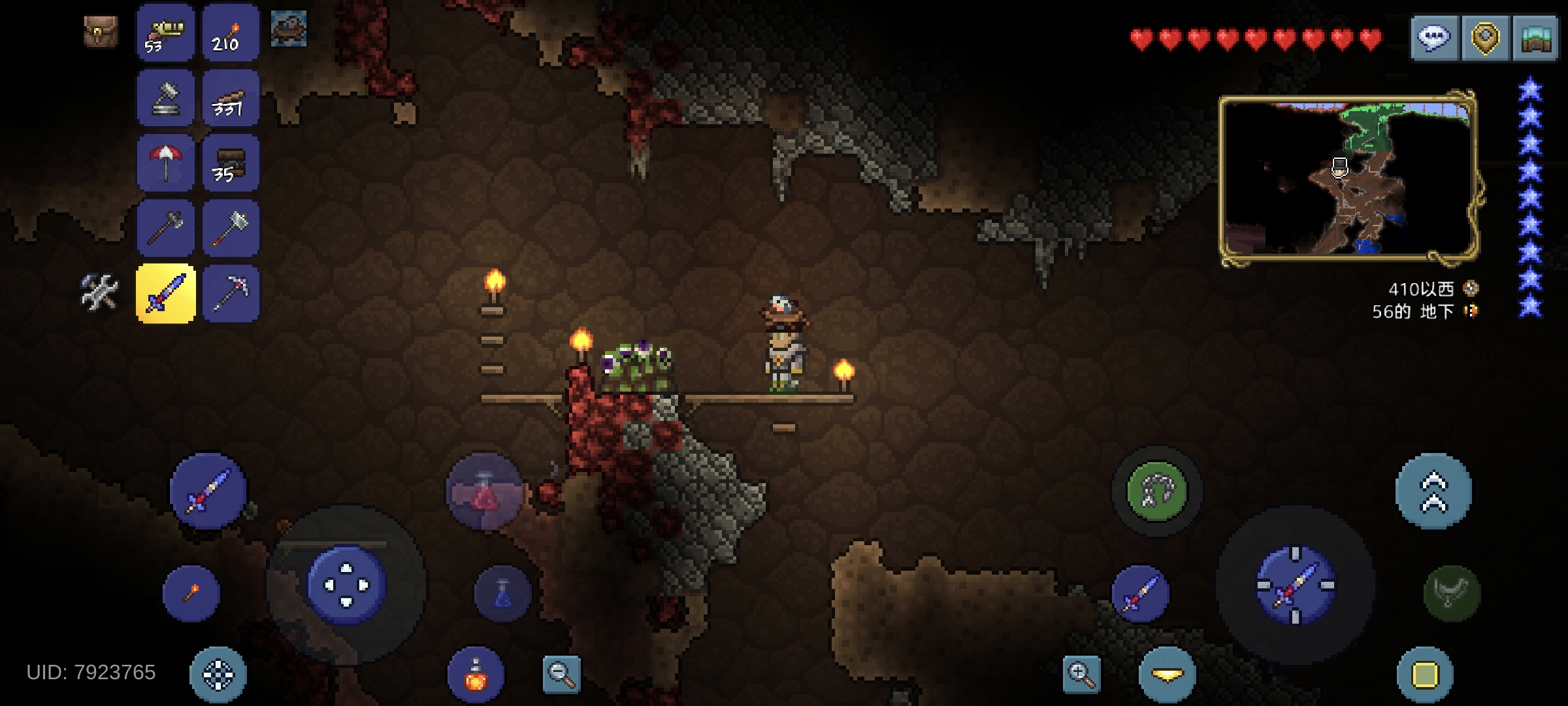The image size is (1568, 706).
Task: Zoom out with the minus magnifier
Action: point(561,673)
